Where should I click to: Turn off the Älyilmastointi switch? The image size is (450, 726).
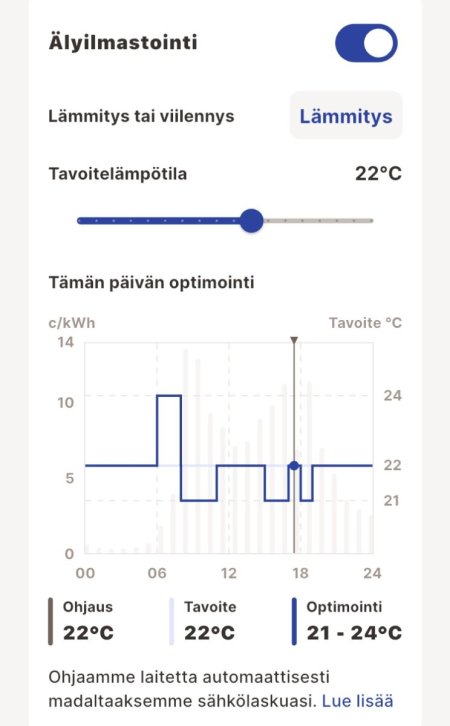click(x=366, y=43)
